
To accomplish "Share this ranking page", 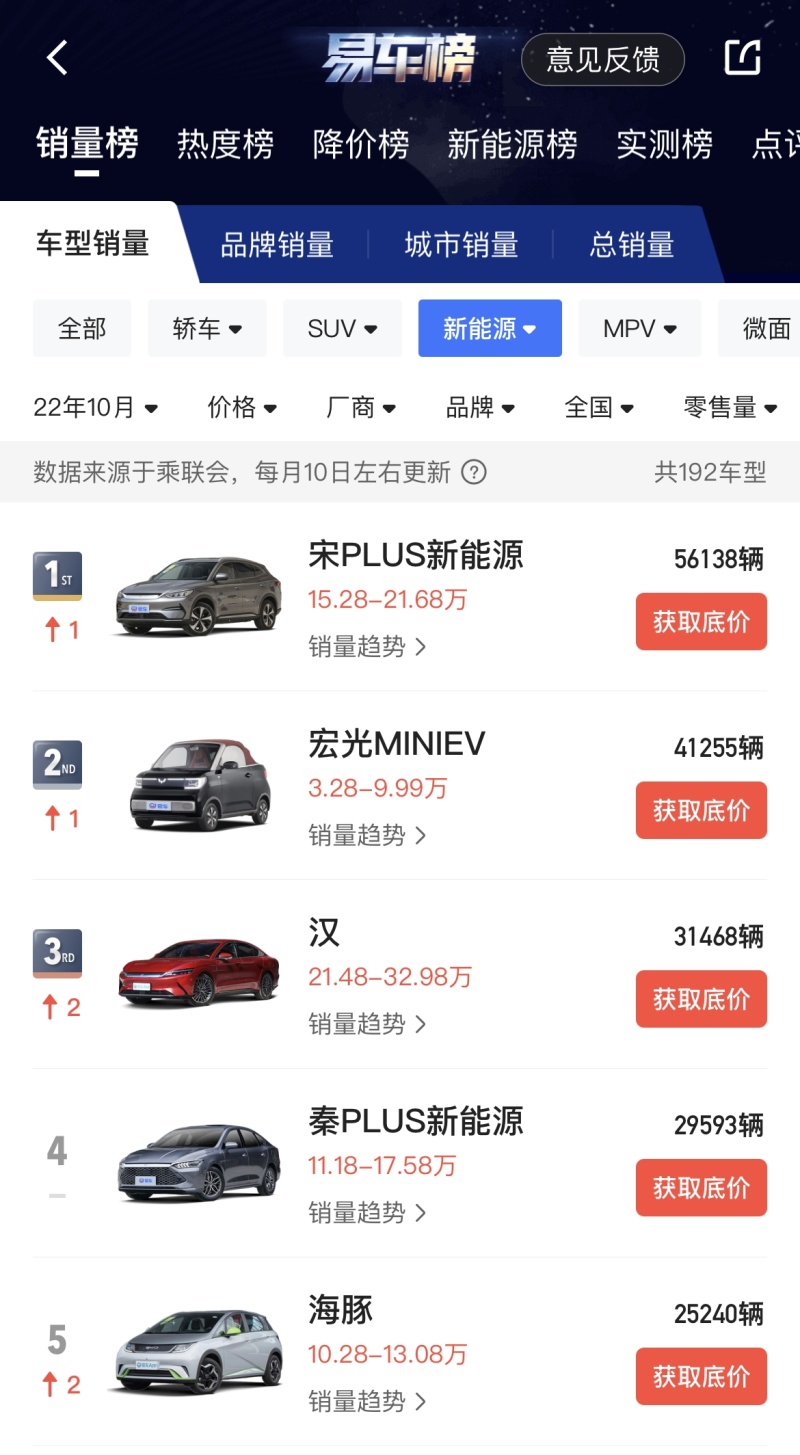I will click(x=743, y=58).
